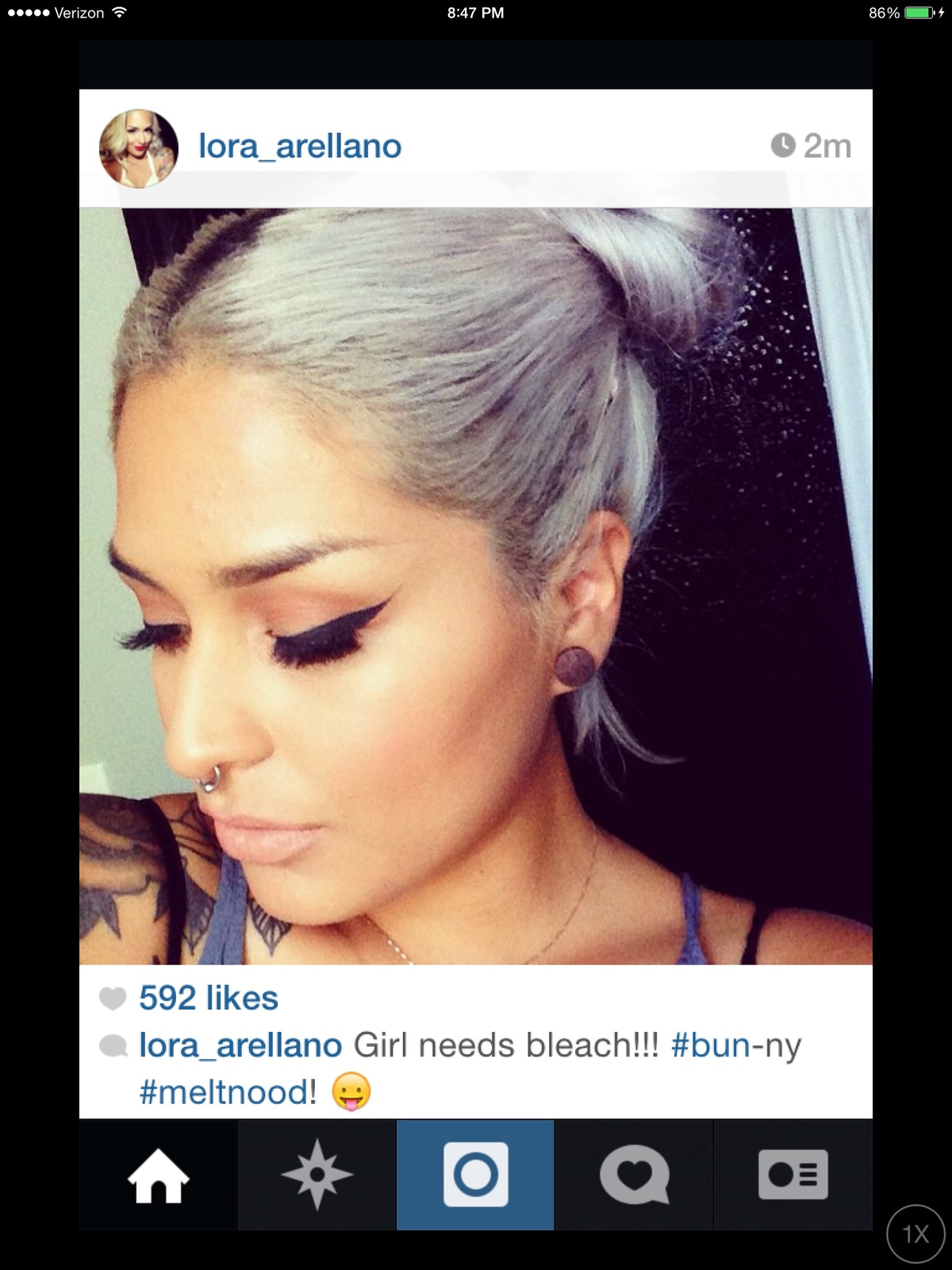Open lora_arellano's post photo
The height and width of the screenshot is (1270, 952).
476,586
